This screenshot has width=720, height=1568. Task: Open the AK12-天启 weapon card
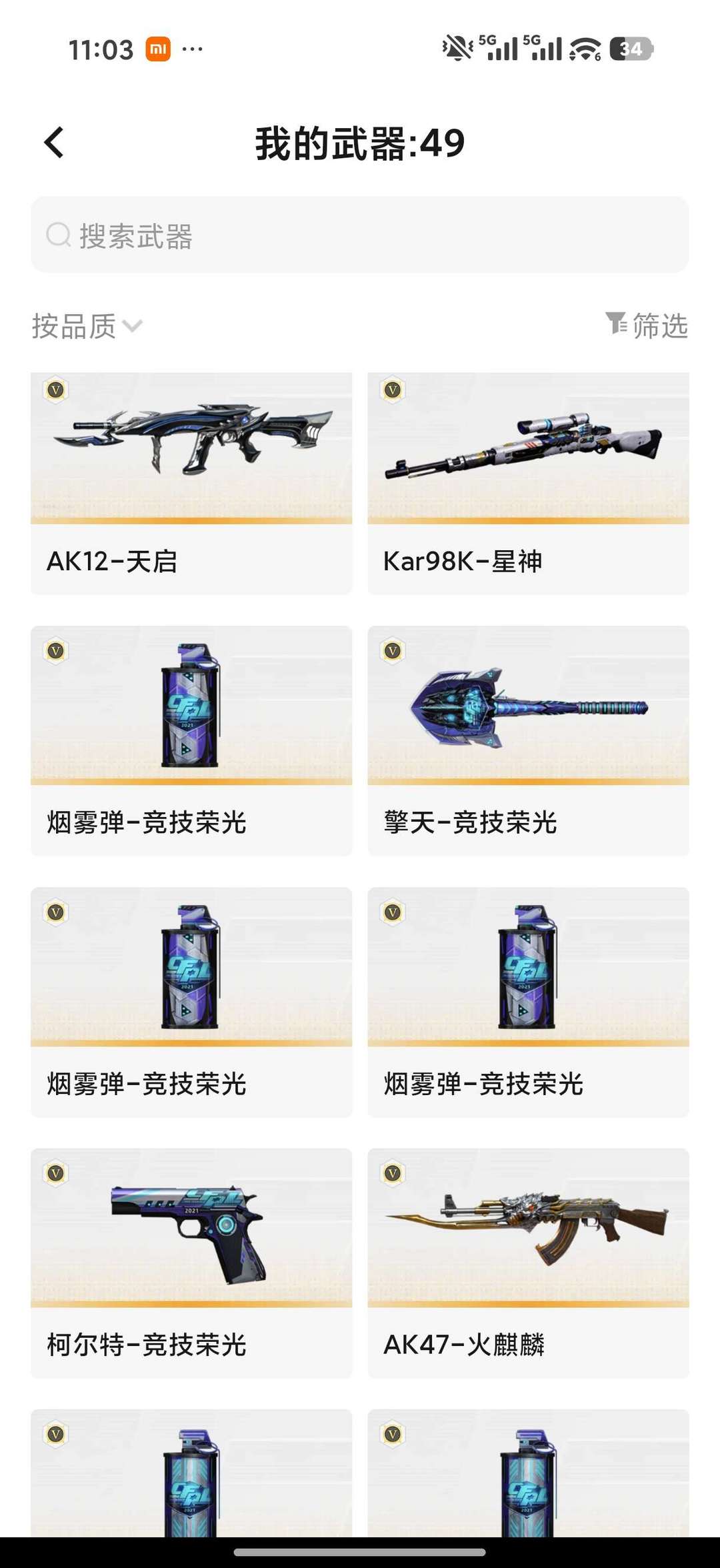tap(191, 484)
